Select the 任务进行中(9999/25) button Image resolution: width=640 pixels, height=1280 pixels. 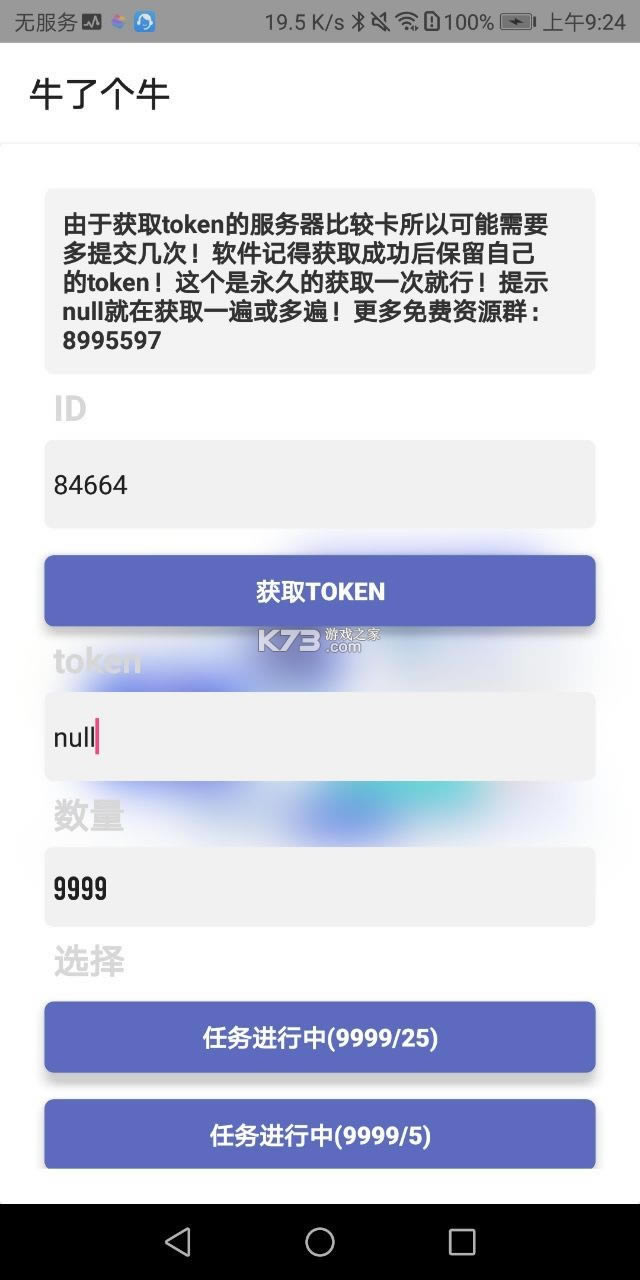click(320, 1038)
